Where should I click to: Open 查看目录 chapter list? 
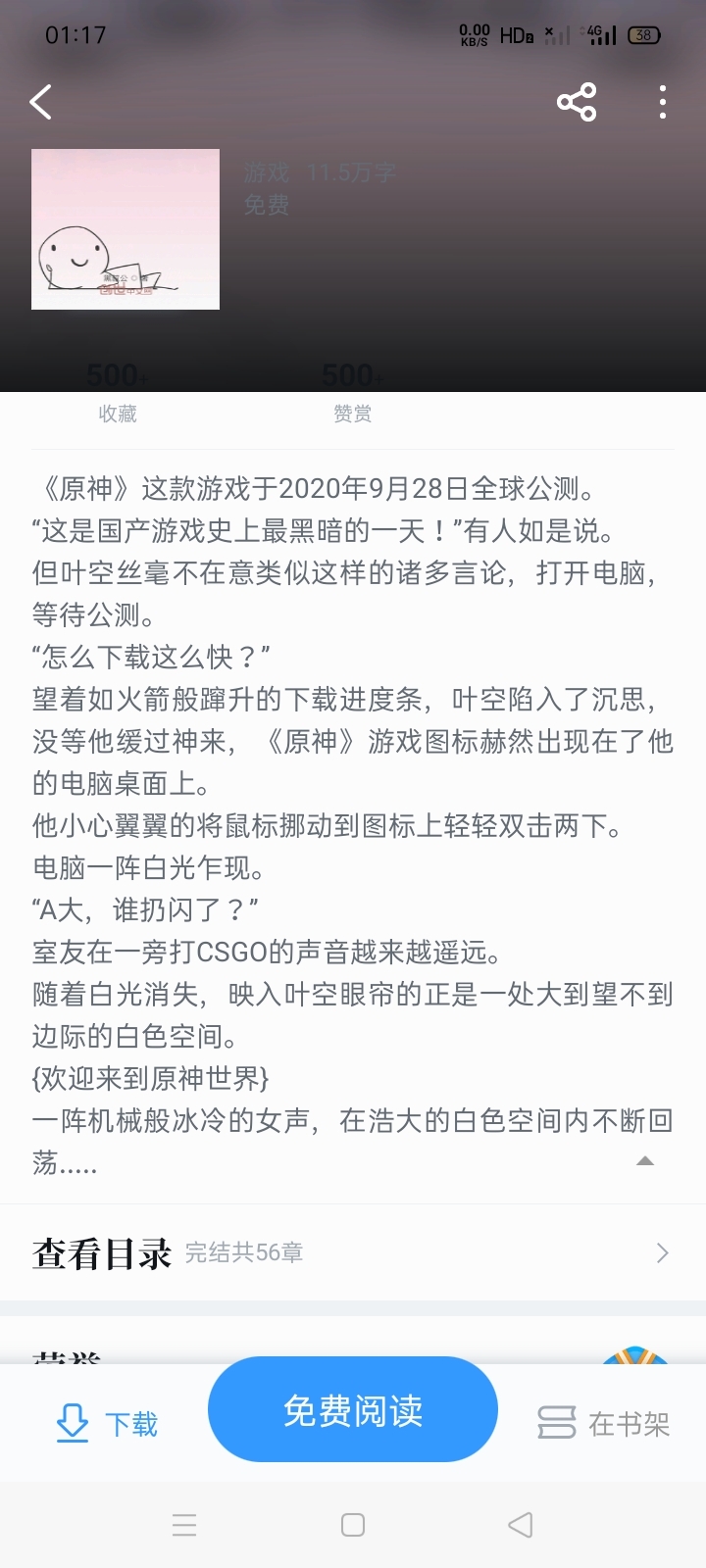click(353, 1252)
